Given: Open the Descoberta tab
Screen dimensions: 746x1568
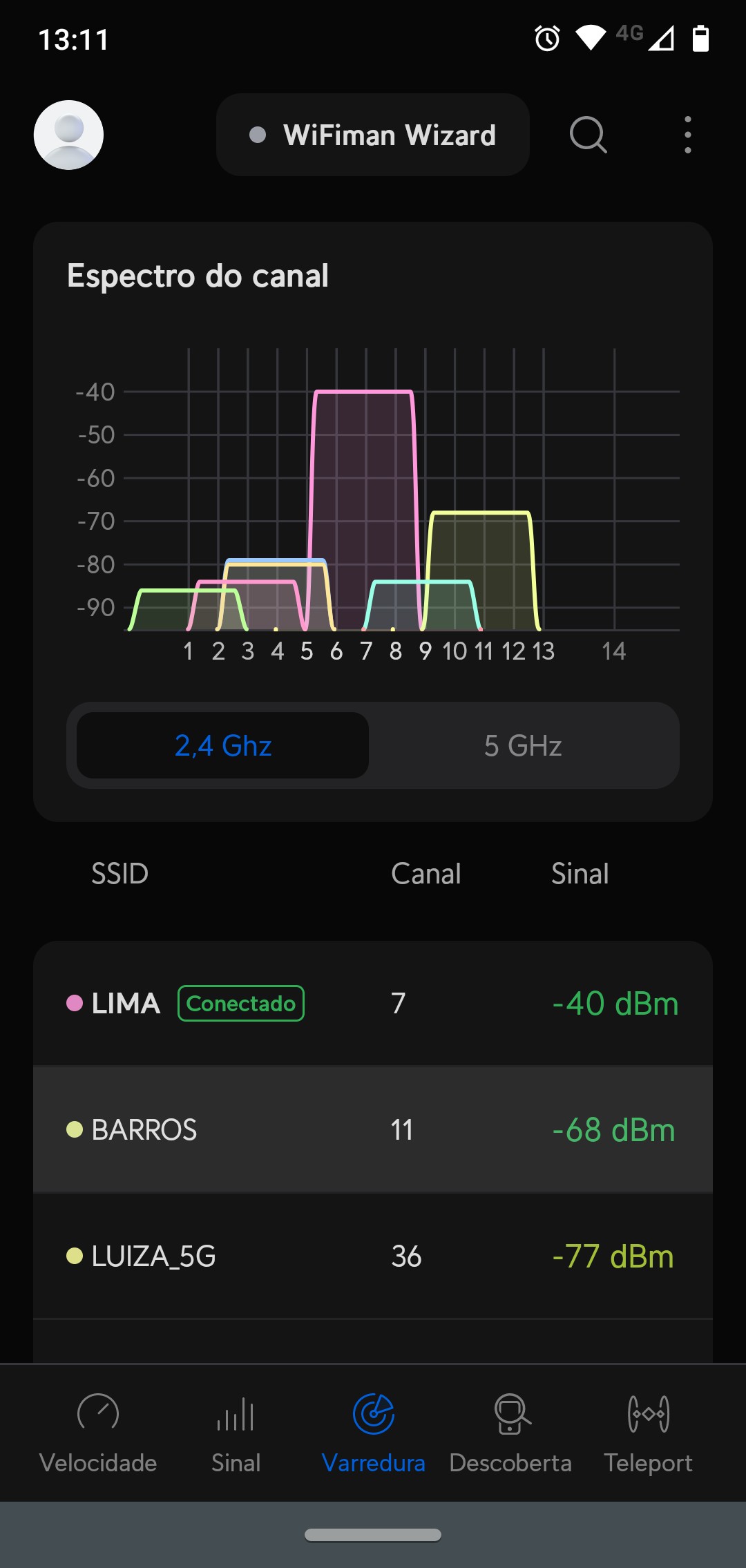Looking at the screenshot, I should click(510, 1433).
